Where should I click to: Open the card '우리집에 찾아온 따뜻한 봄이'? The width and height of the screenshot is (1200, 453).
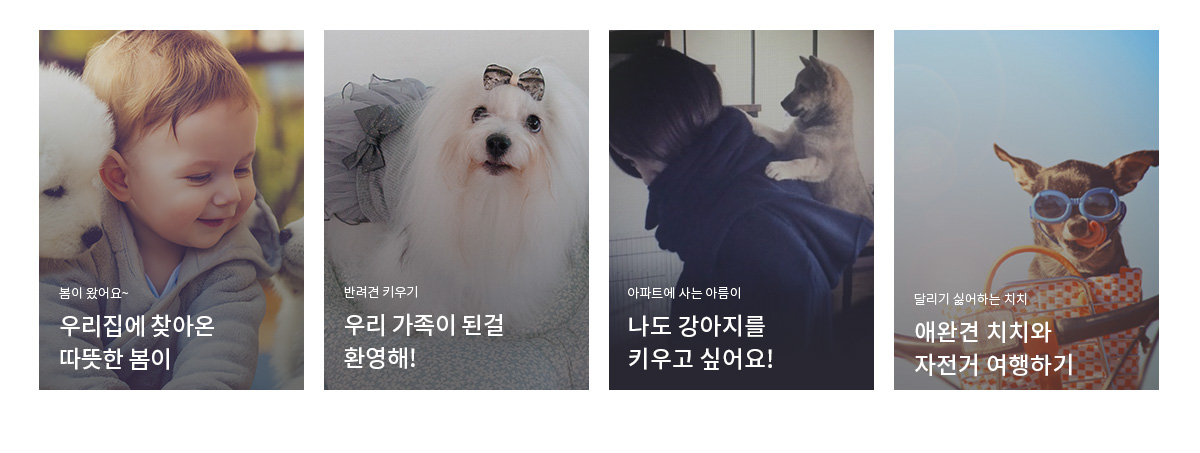pyautogui.click(x=171, y=210)
